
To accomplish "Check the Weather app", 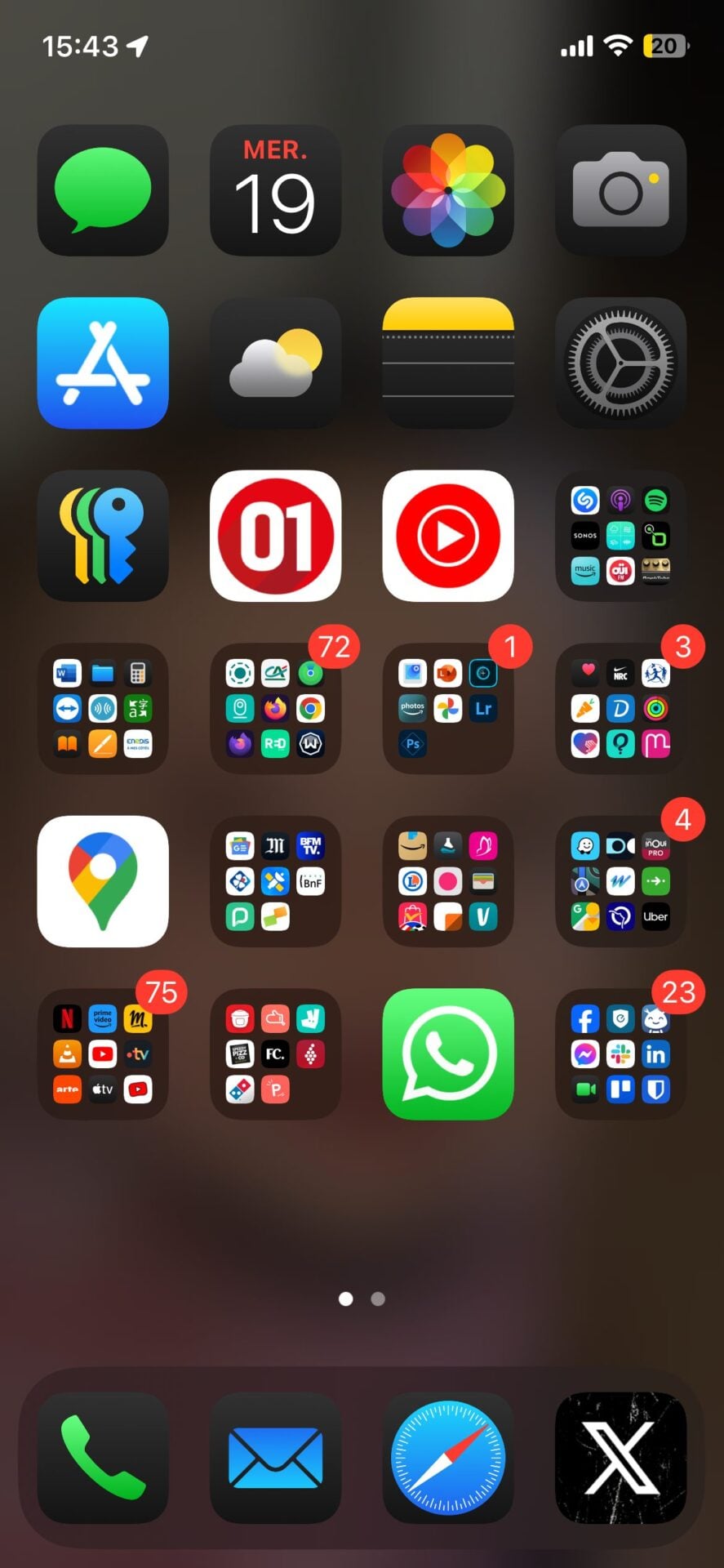I will coord(275,363).
